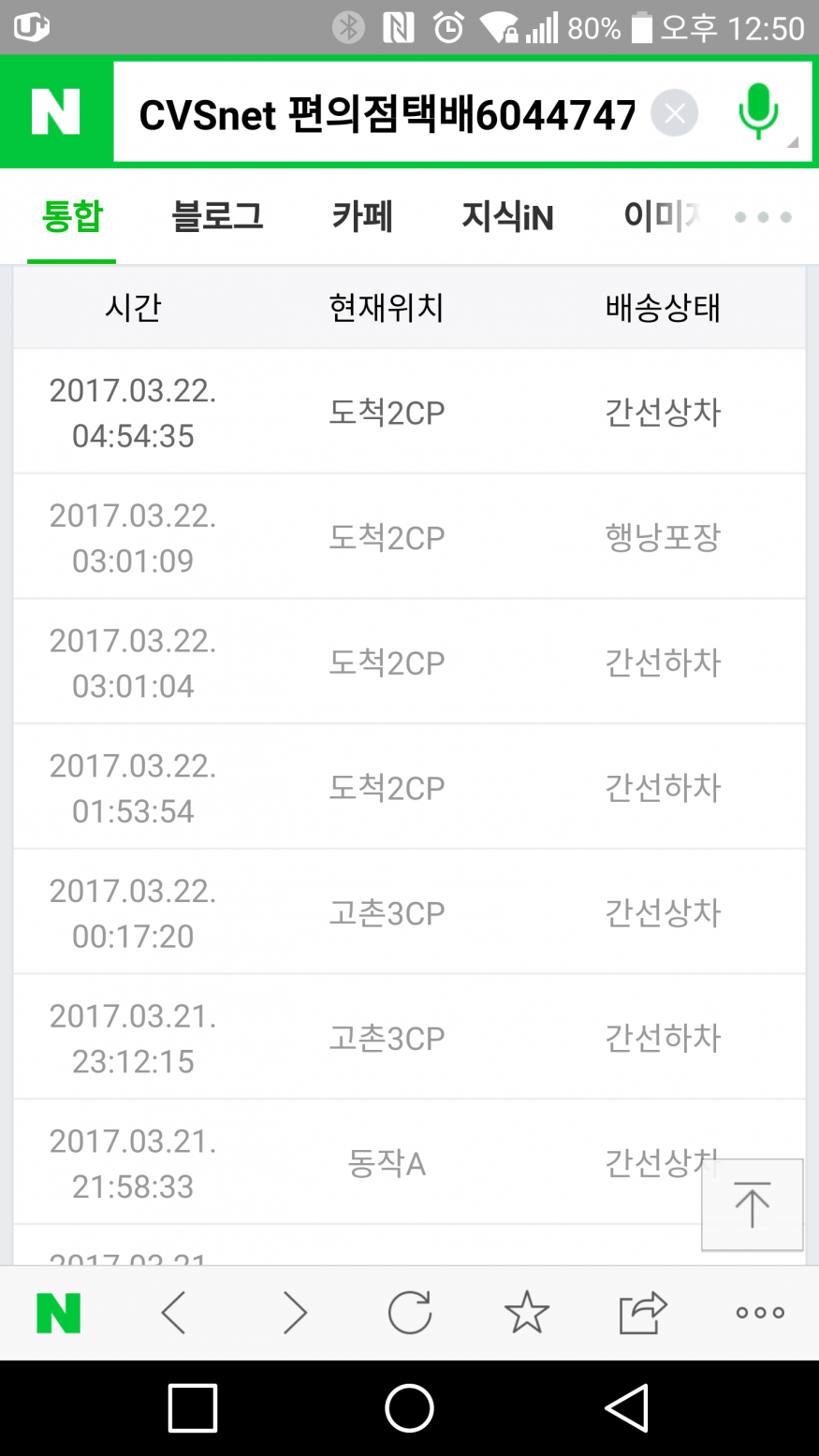Edit the CVSnet search query field
Viewport: 819px width, 1456px height.
[x=386, y=115]
